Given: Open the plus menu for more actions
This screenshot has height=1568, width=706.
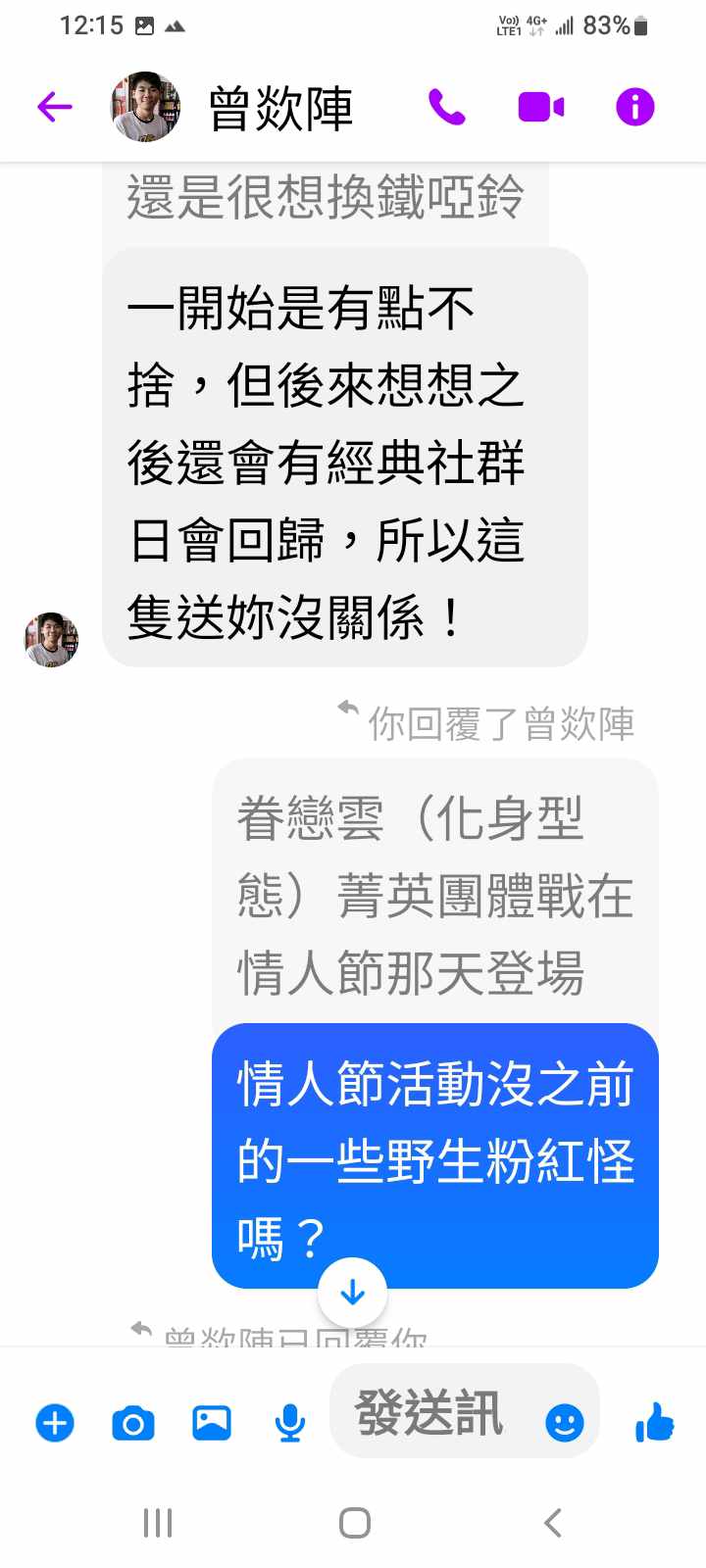Looking at the screenshot, I should coord(55,1422).
